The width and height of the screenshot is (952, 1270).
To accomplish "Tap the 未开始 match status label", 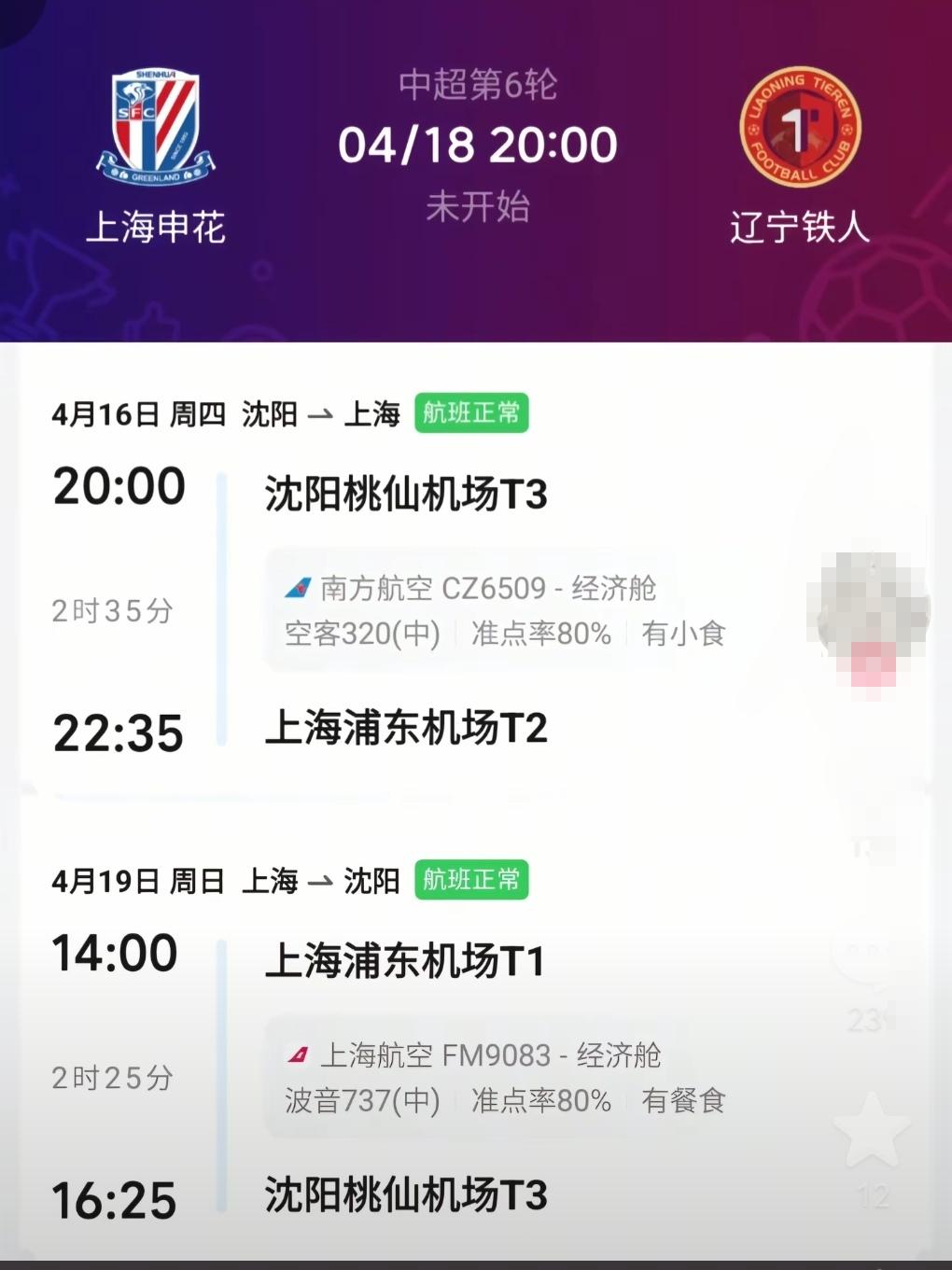I will [477, 208].
